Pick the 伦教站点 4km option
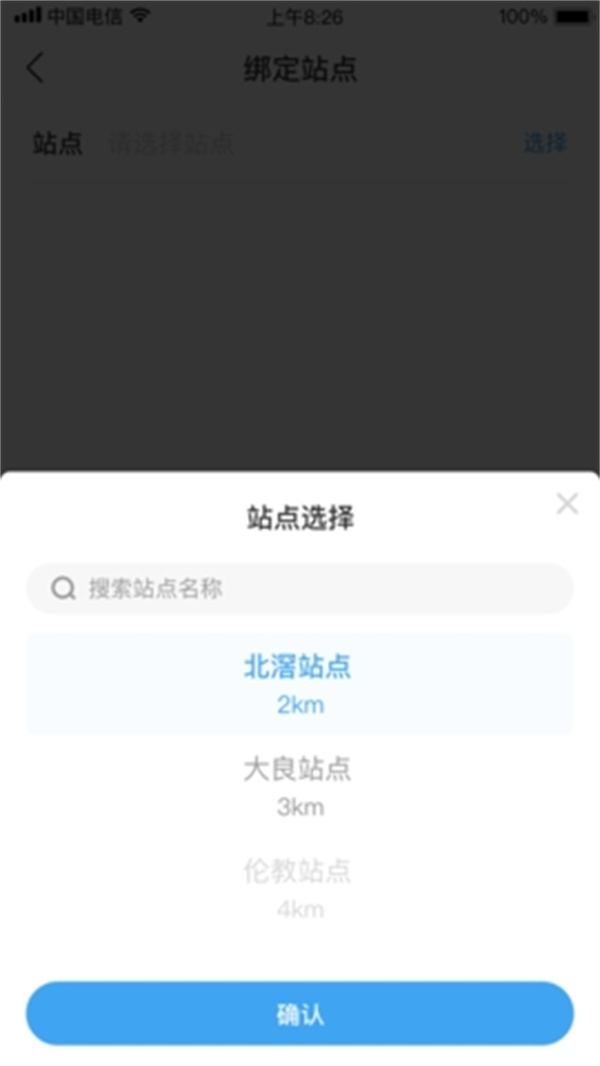Screen dimensions: 600x1066 (x=299, y=888)
